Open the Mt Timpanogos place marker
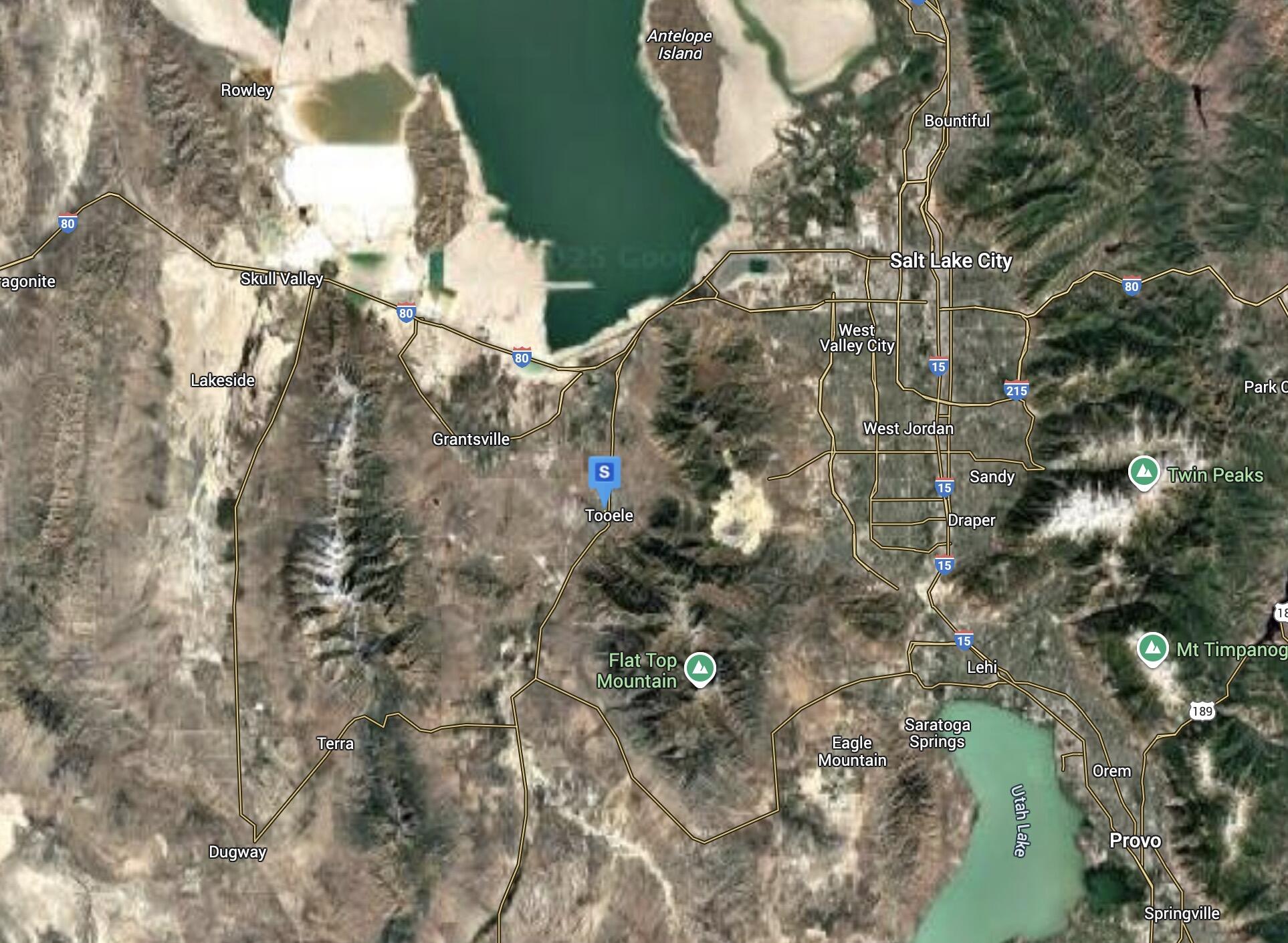This screenshot has width=1288, height=943. point(1152,648)
